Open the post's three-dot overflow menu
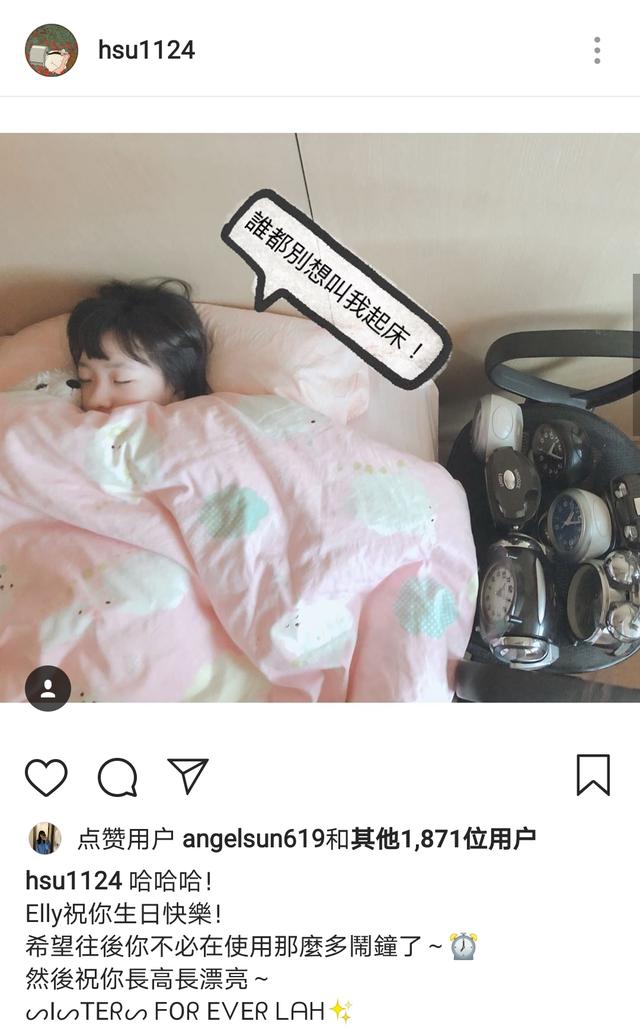 click(597, 50)
